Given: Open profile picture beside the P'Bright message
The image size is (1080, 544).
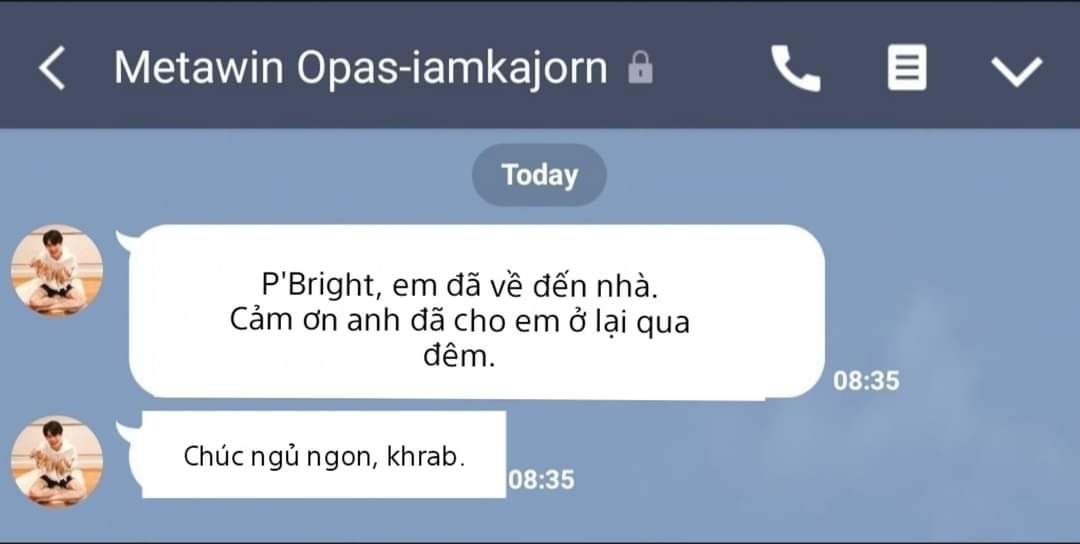Looking at the screenshot, I should click(x=56, y=270).
